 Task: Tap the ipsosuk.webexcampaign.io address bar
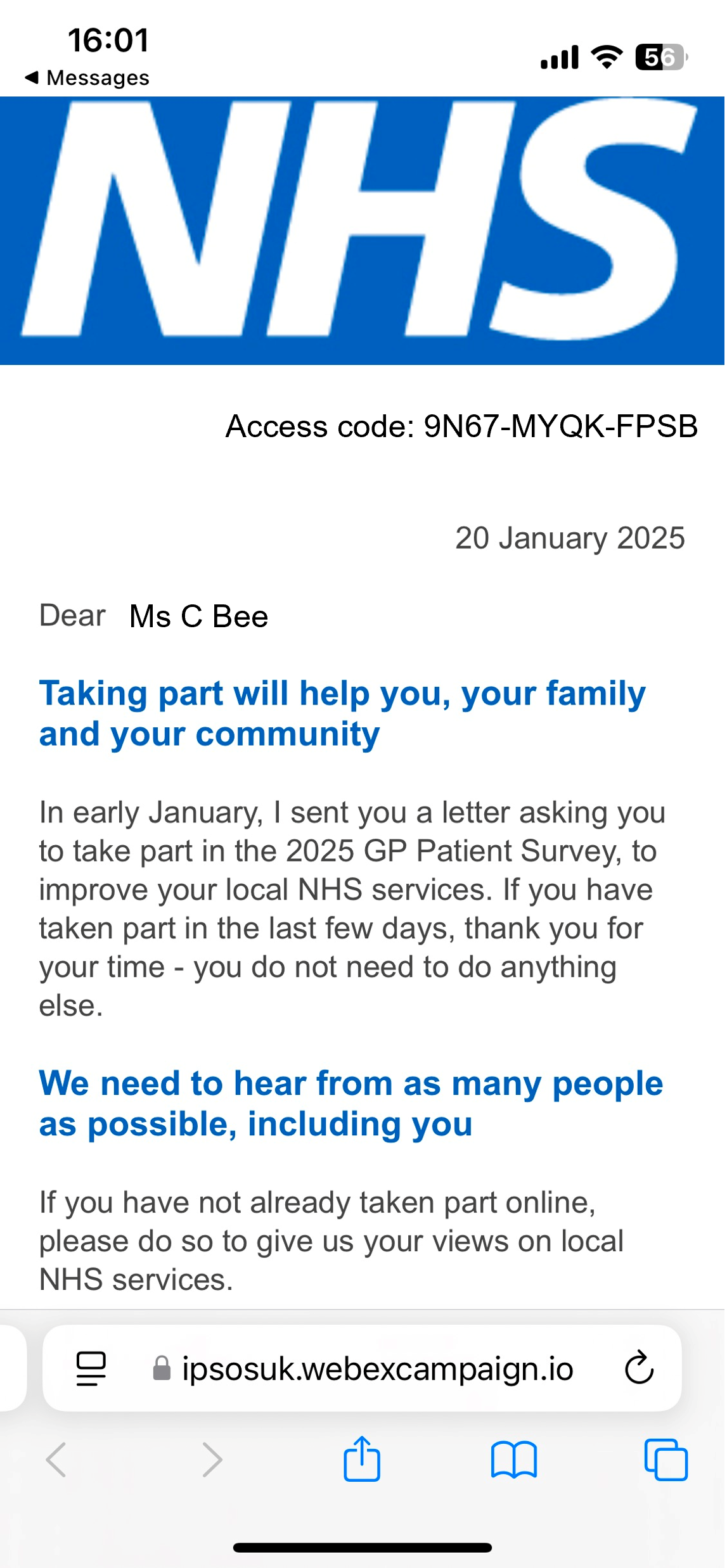[x=377, y=1368]
